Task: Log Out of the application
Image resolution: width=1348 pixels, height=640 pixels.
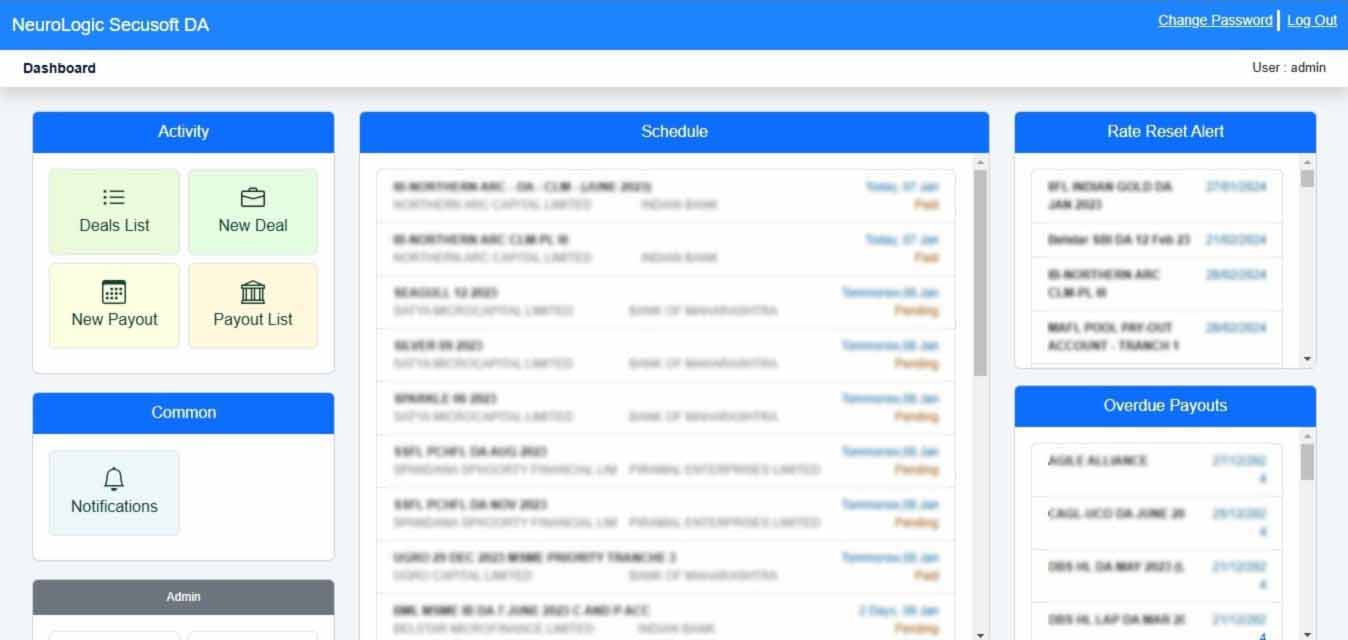Action: (1311, 20)
